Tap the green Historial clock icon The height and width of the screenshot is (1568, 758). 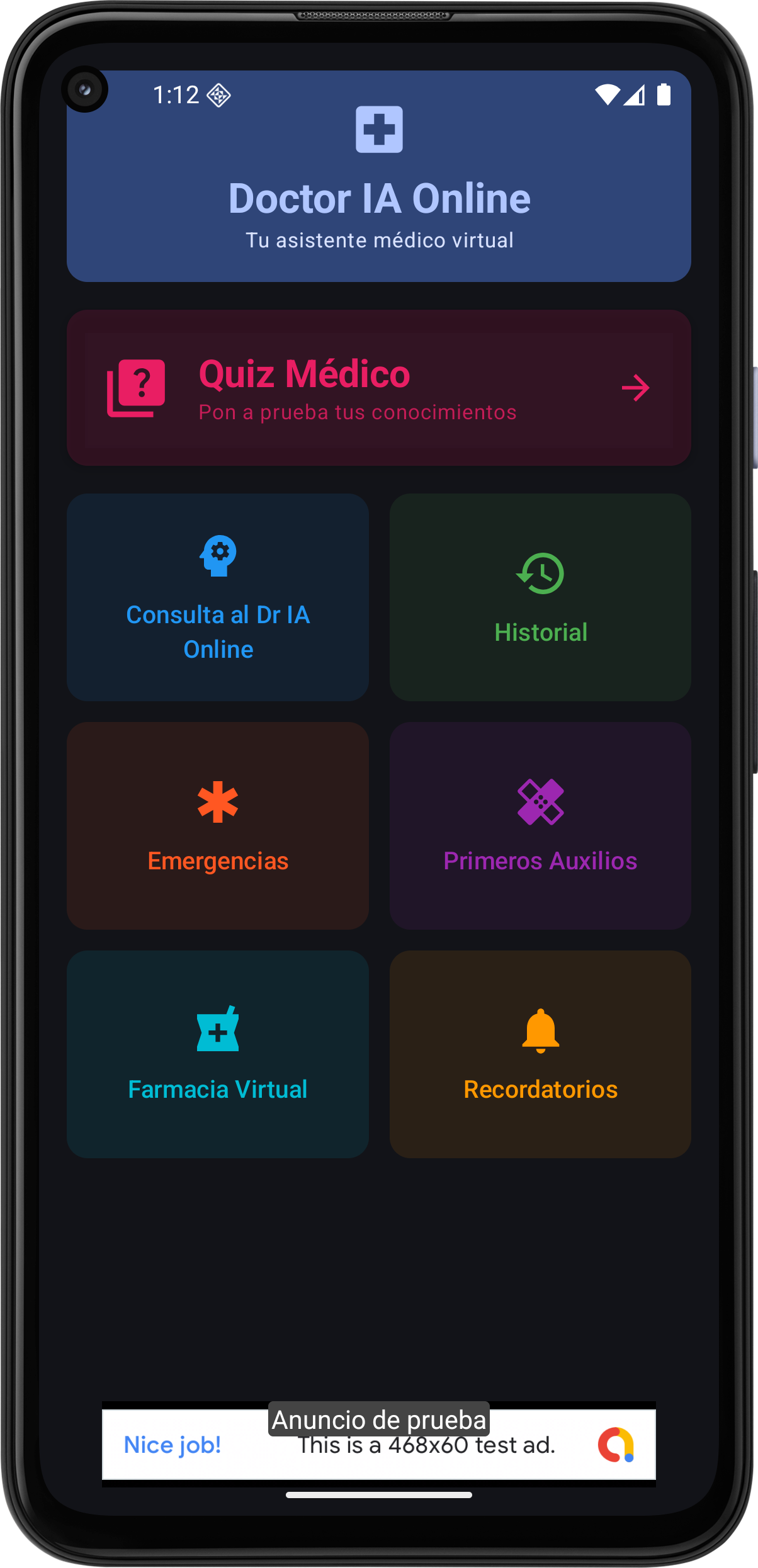(540, 574)
